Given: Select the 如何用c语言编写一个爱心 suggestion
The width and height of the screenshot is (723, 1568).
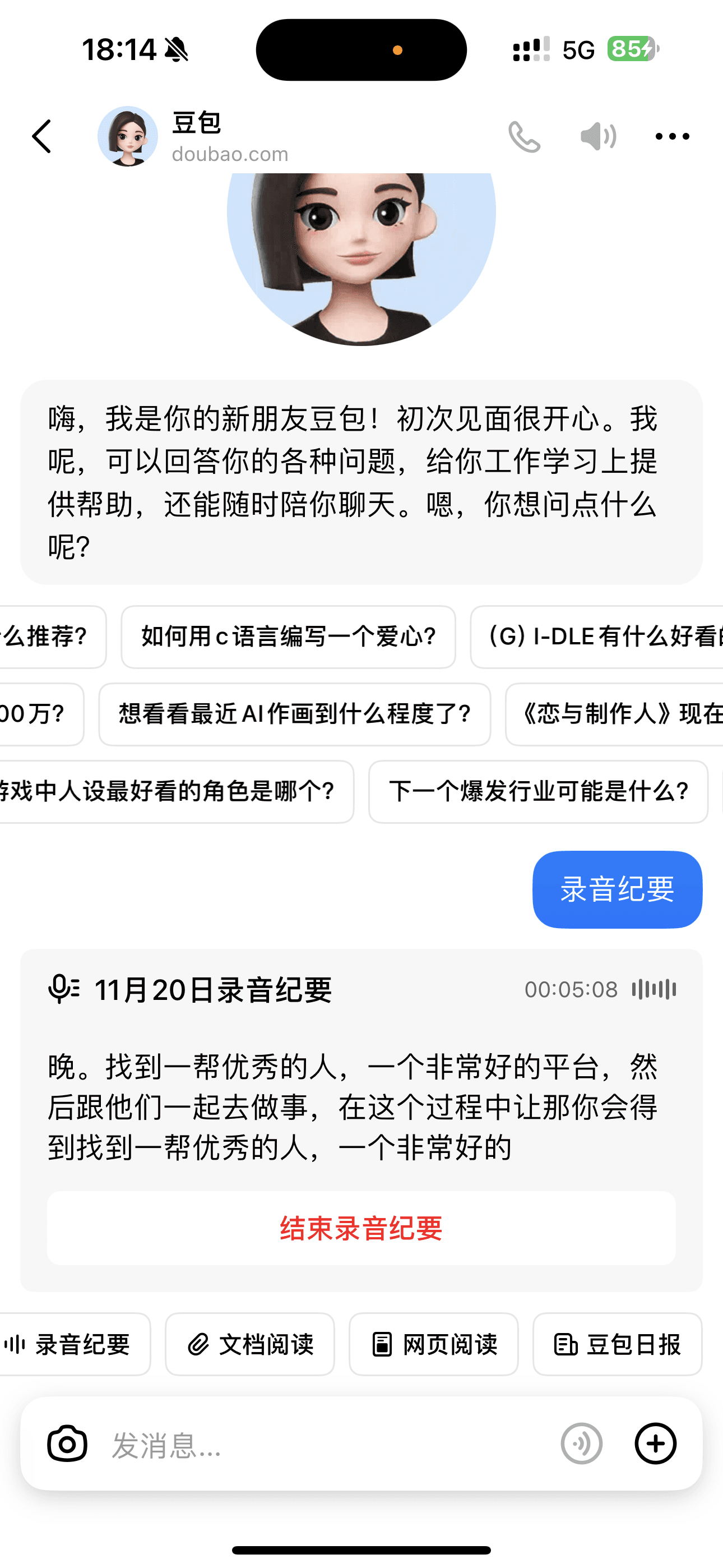Looking at the screenshot, I should tap(288, 637).
